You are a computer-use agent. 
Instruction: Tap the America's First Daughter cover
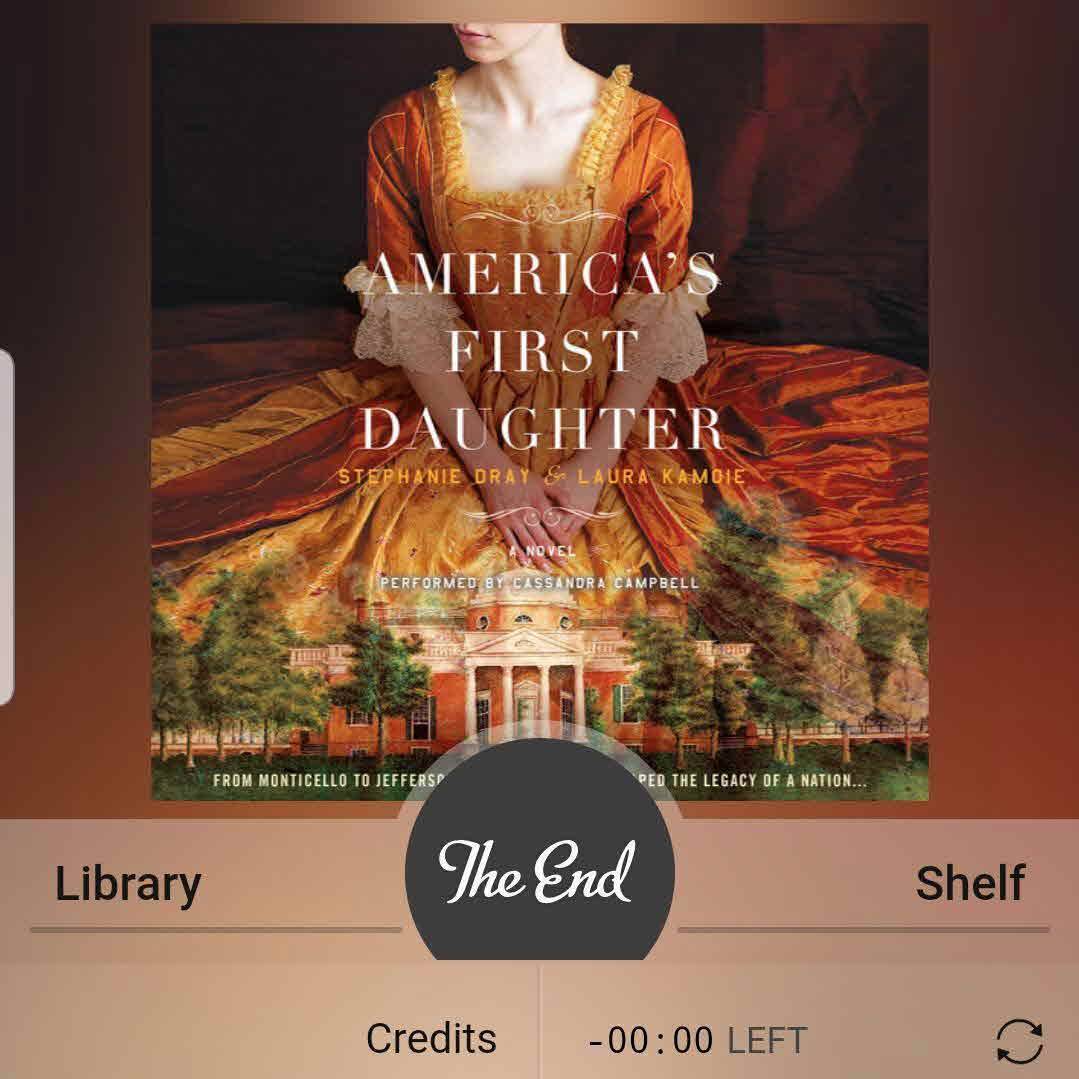pos(539,400)
